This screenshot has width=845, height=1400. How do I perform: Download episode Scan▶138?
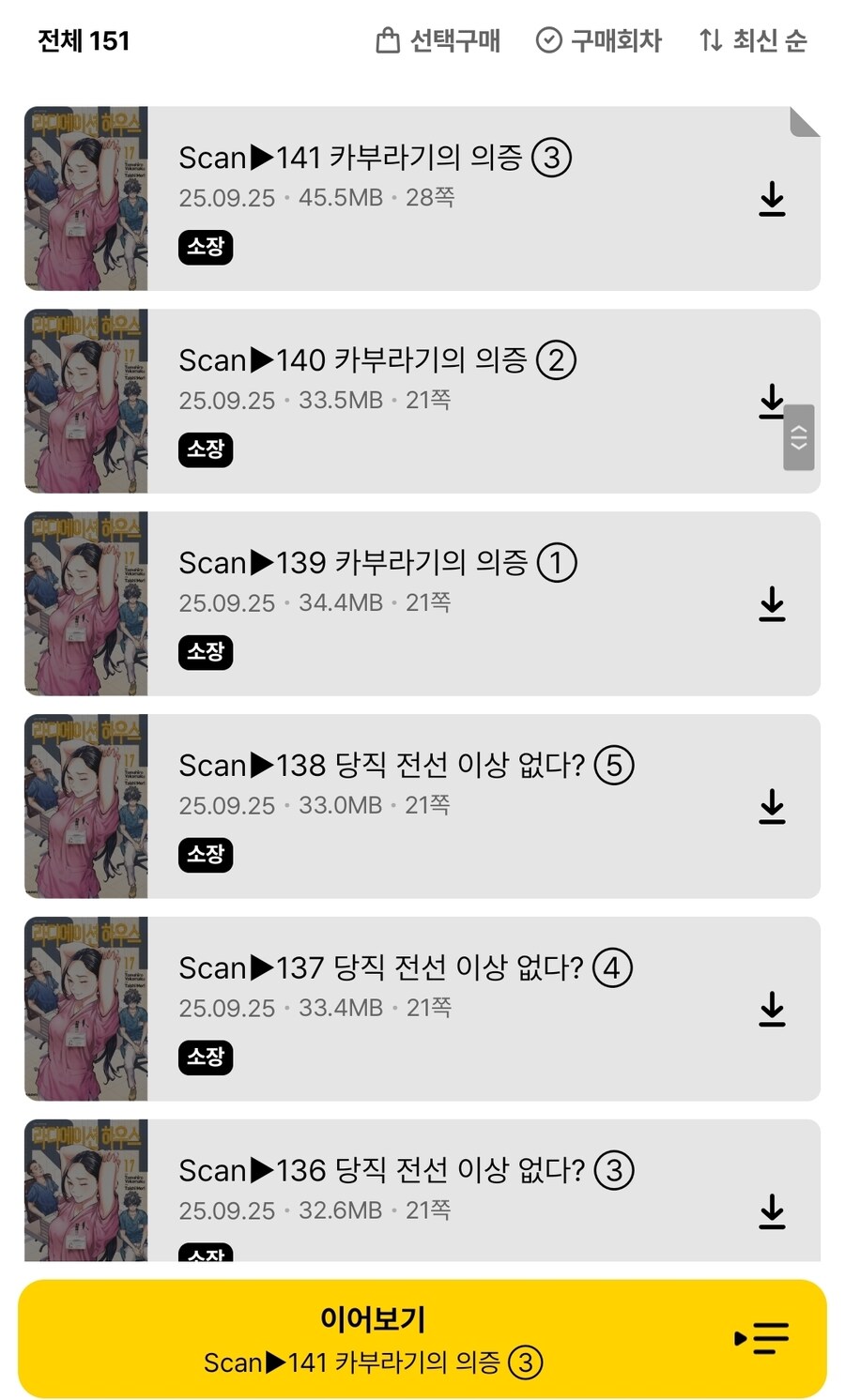click(772, 807)
